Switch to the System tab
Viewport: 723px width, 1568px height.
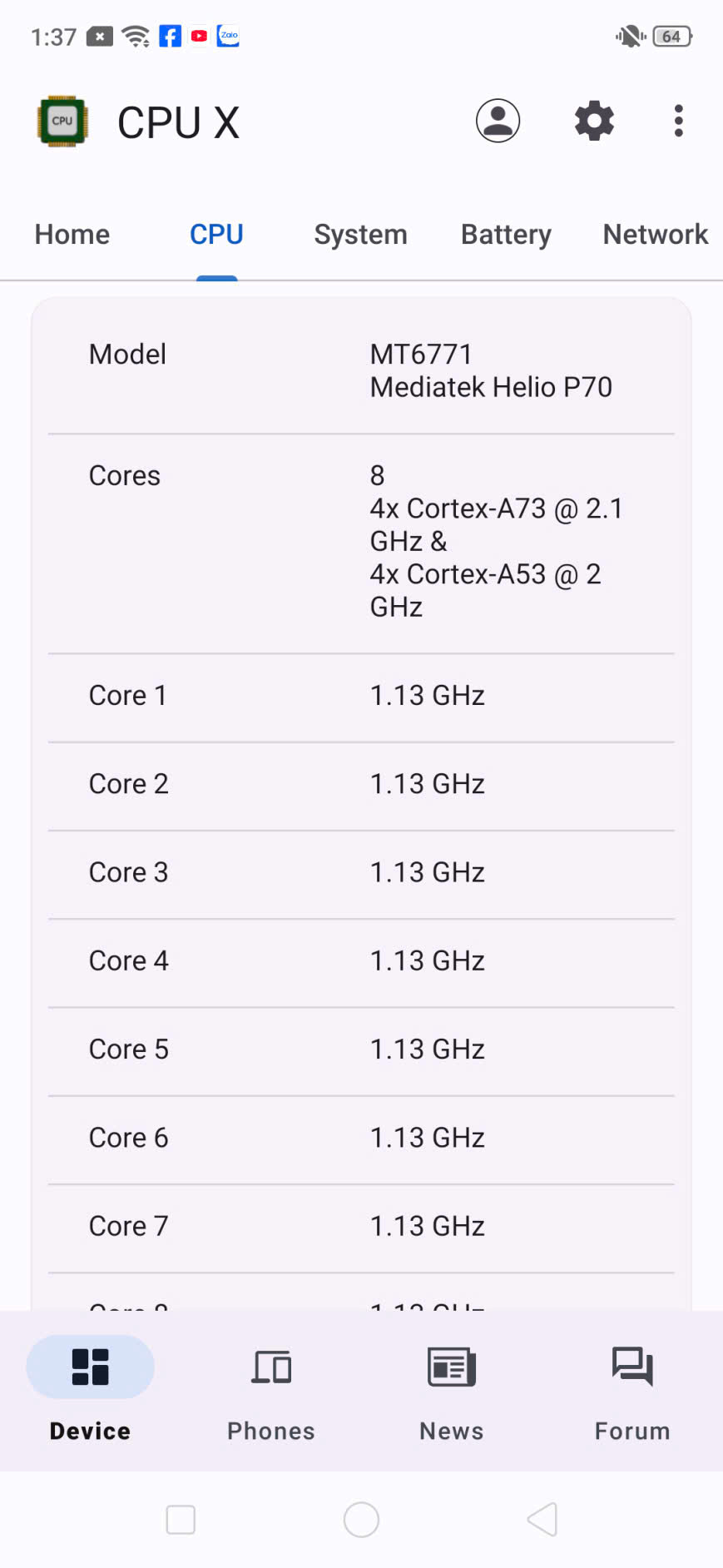click(360, 235)
